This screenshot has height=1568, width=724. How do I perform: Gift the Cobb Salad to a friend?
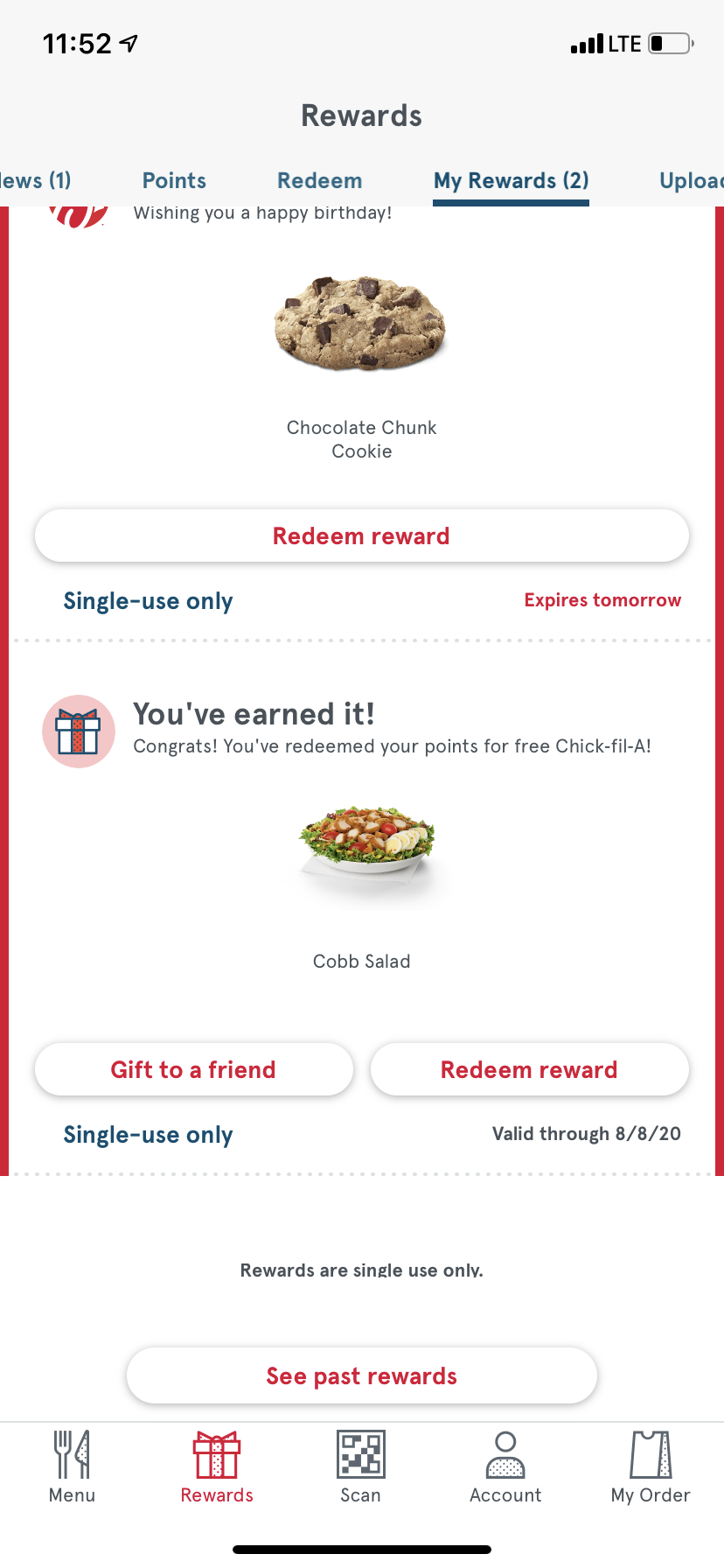click(193, 1069)
